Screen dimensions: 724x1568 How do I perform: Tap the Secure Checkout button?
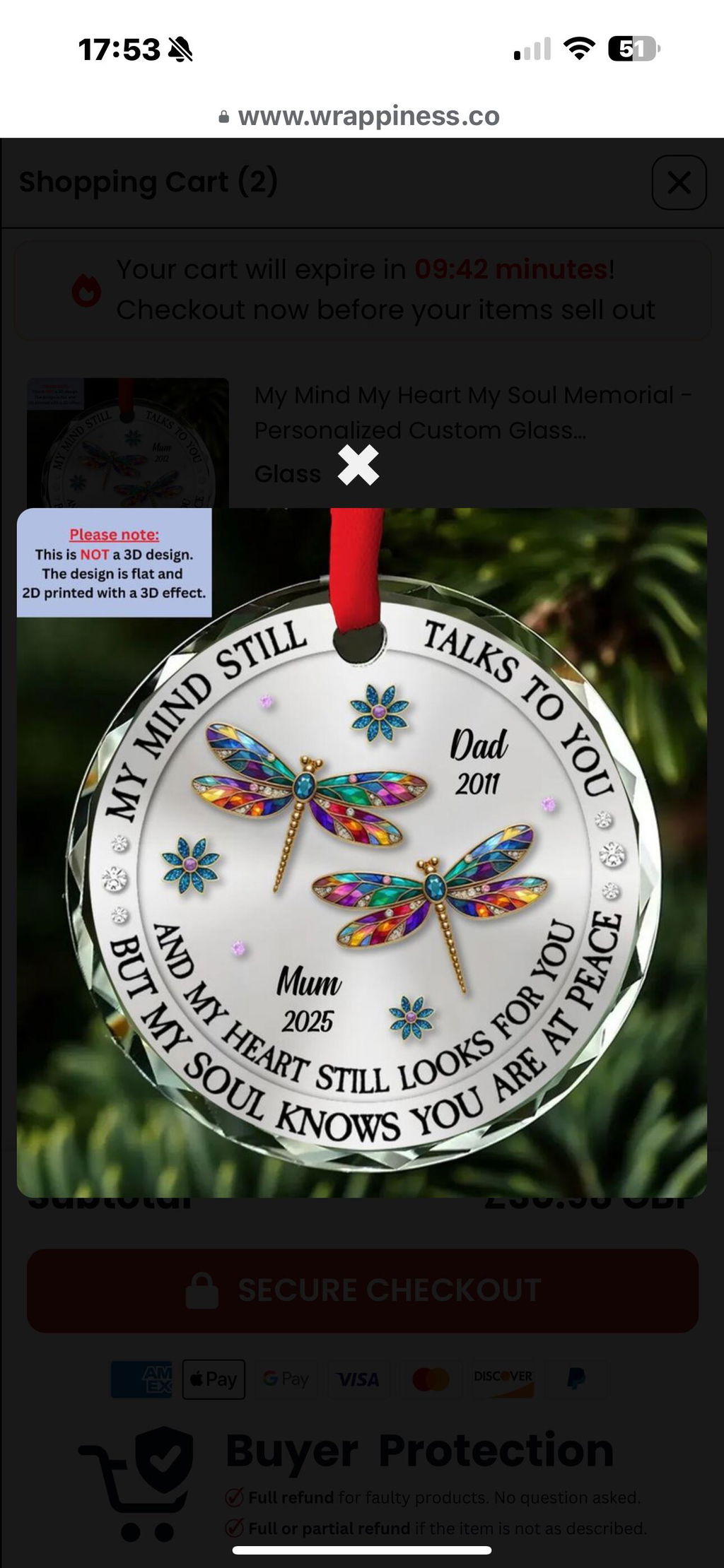click(x=363, y=1290)
